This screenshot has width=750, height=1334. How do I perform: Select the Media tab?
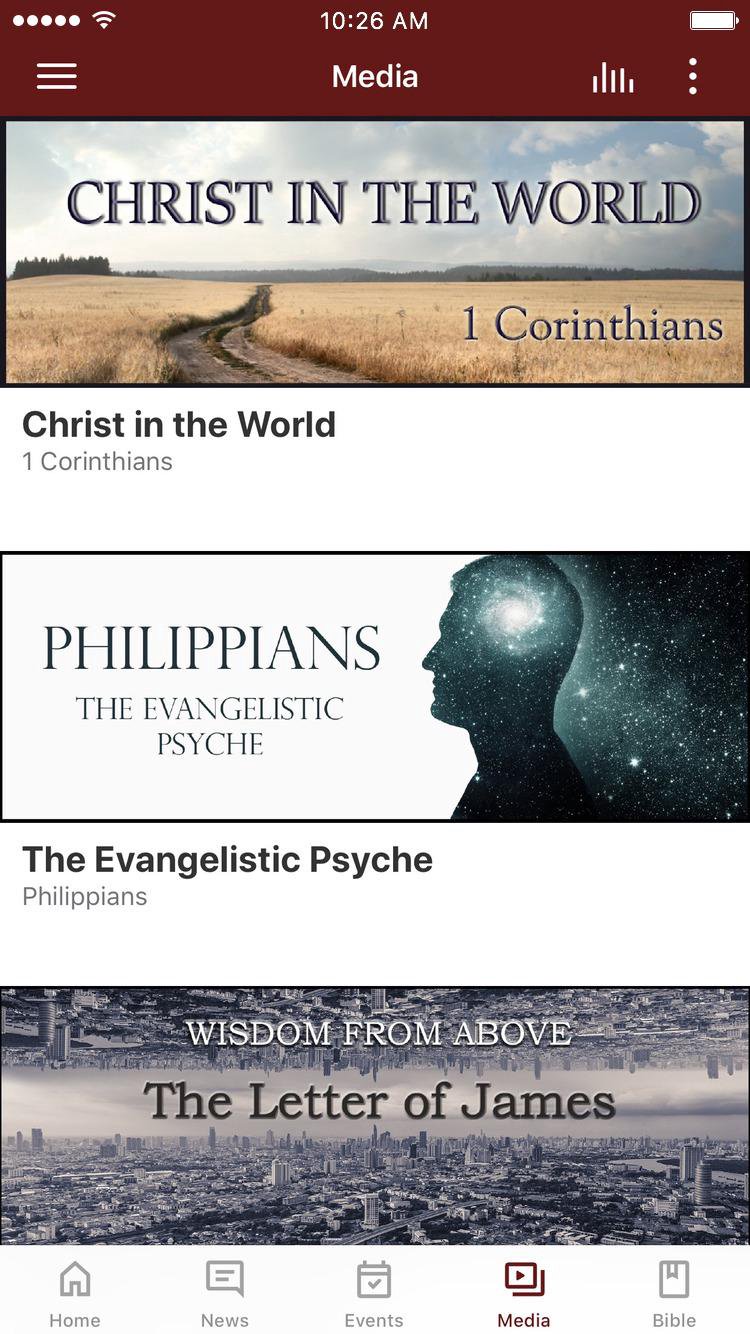(524, 1292)
